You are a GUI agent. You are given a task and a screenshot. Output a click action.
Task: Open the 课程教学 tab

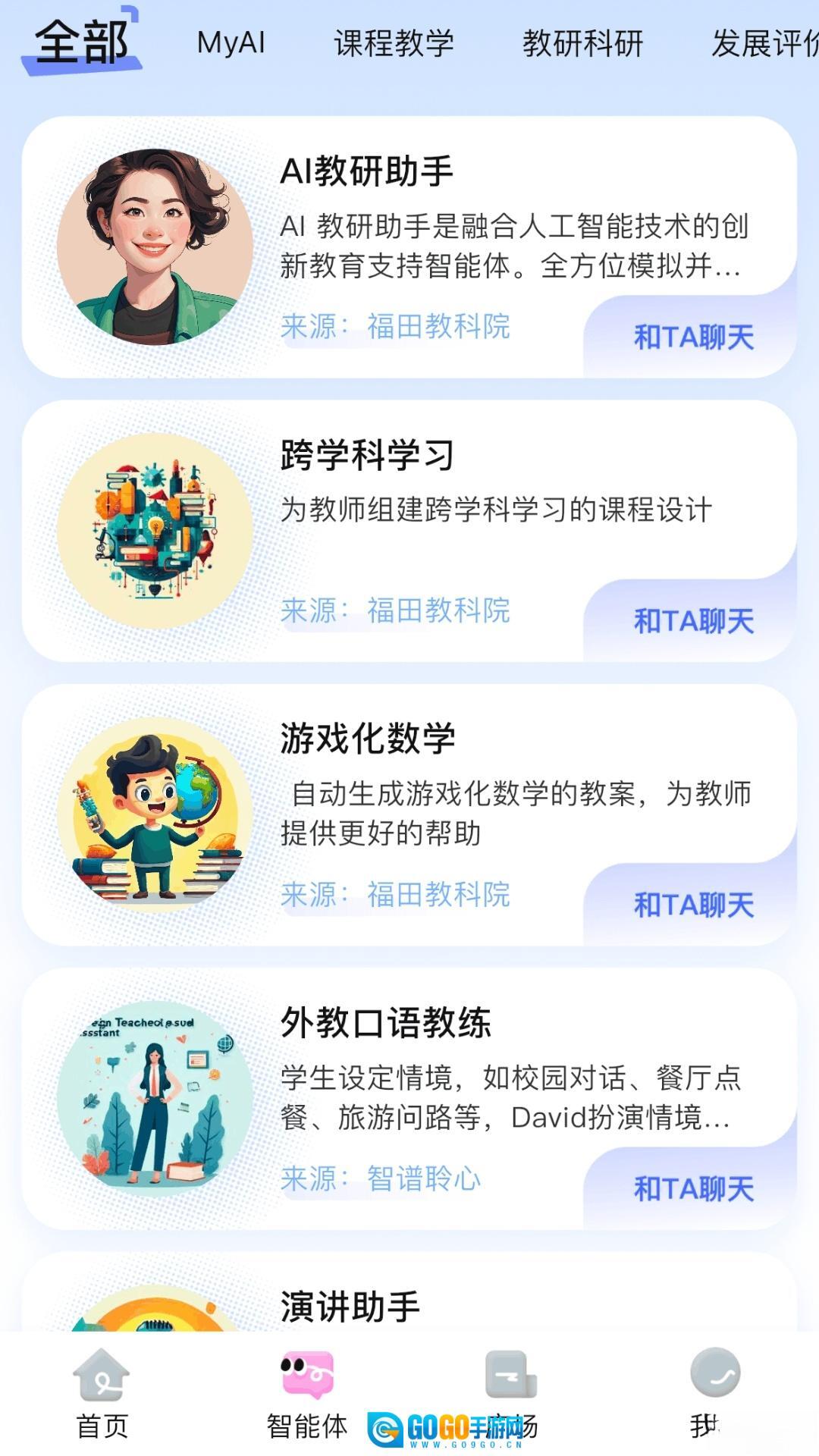tap(394, 43)
